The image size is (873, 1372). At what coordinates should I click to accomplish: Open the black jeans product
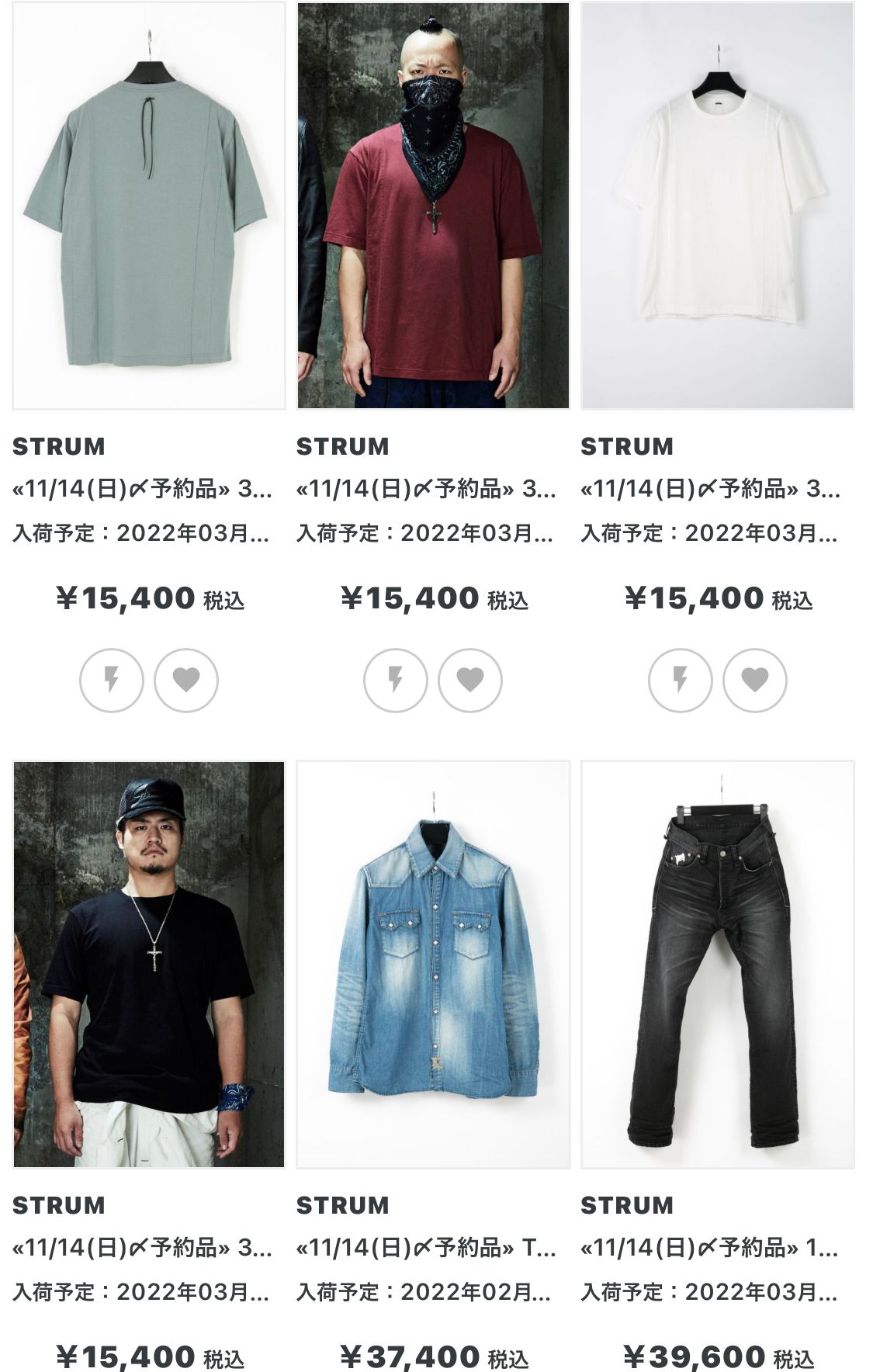tap(717, 964)
